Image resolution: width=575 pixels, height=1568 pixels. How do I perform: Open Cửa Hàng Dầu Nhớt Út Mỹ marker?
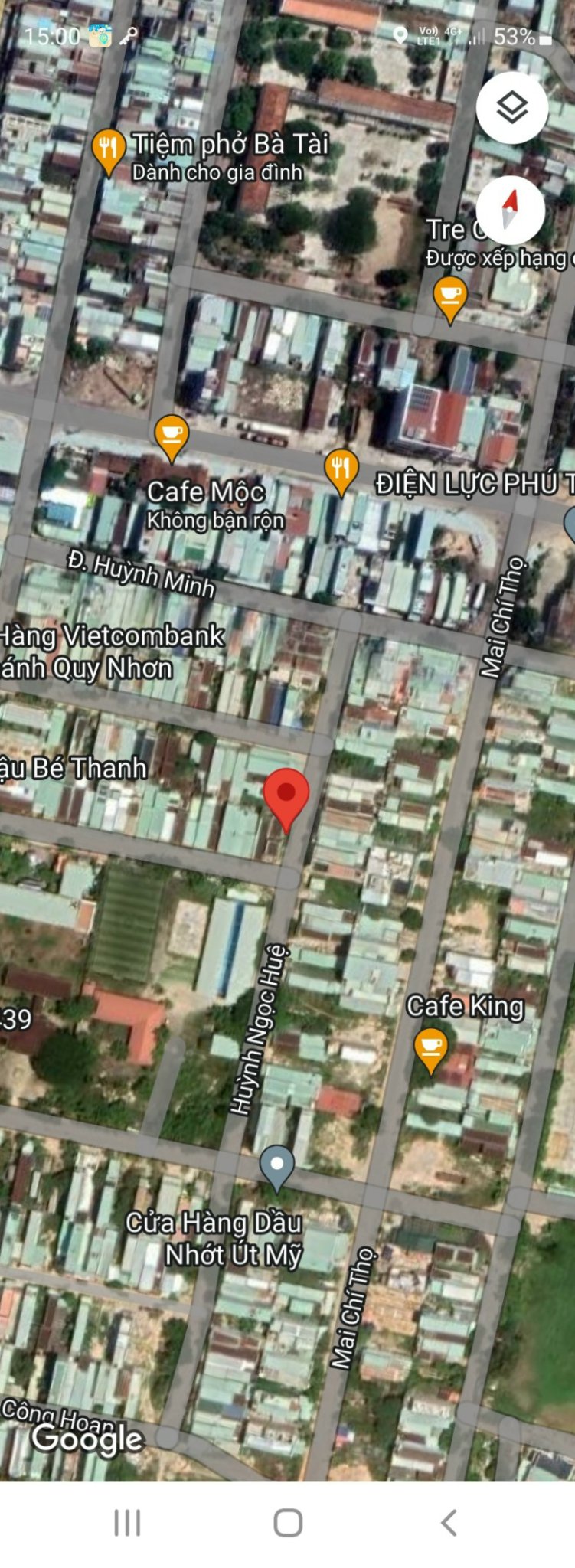(276, 1165)
